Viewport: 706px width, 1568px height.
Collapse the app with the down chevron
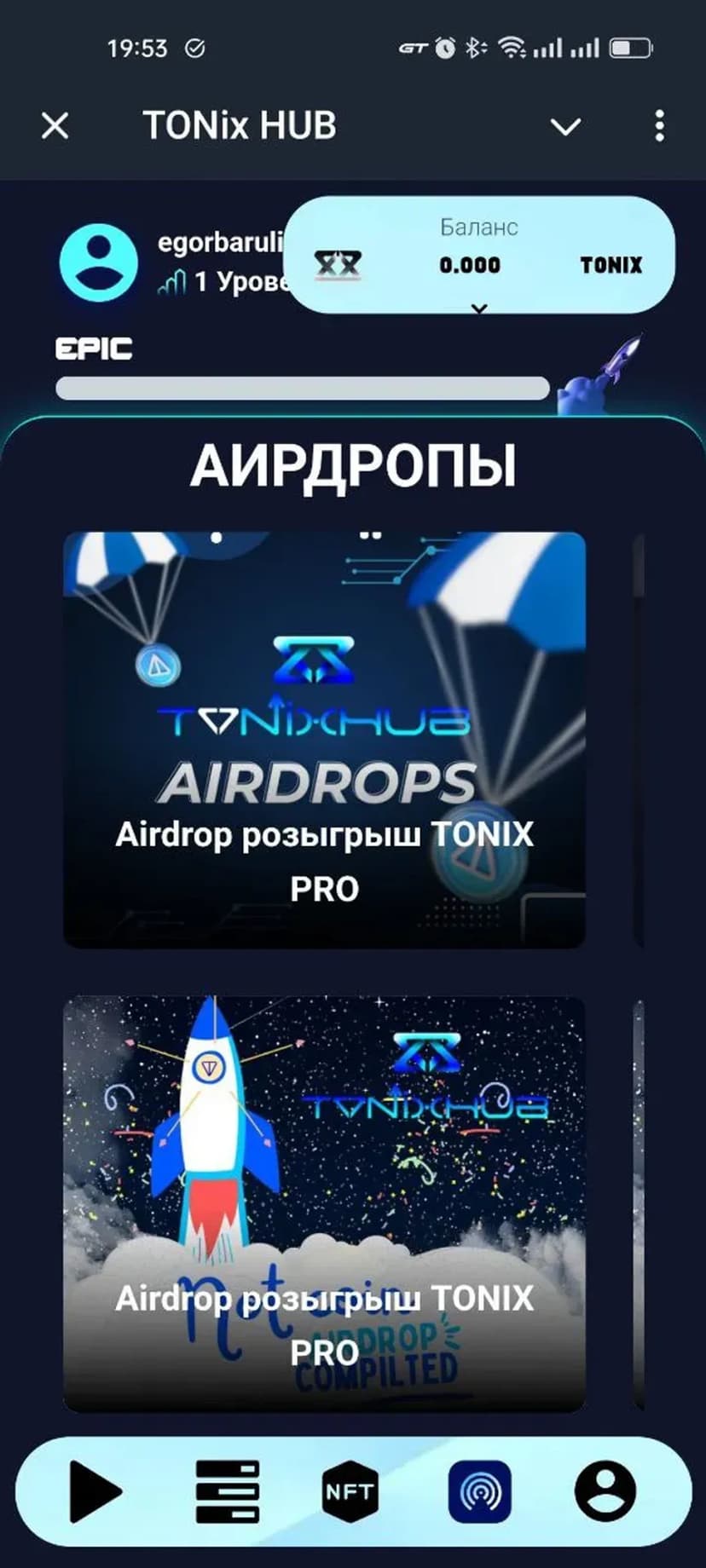click(x=565, y=127)
